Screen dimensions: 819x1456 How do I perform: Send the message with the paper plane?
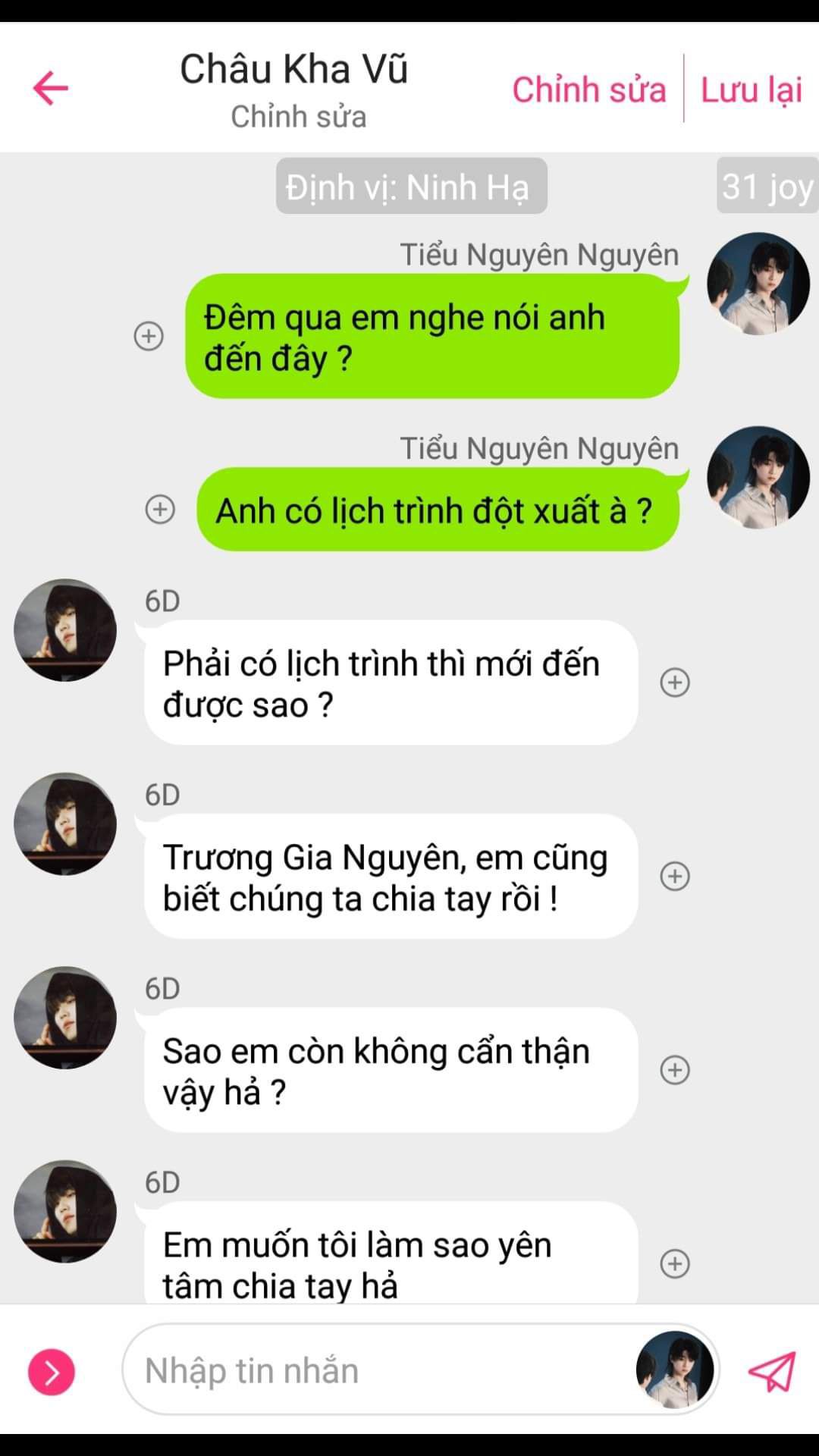[x=772, y=1371]
